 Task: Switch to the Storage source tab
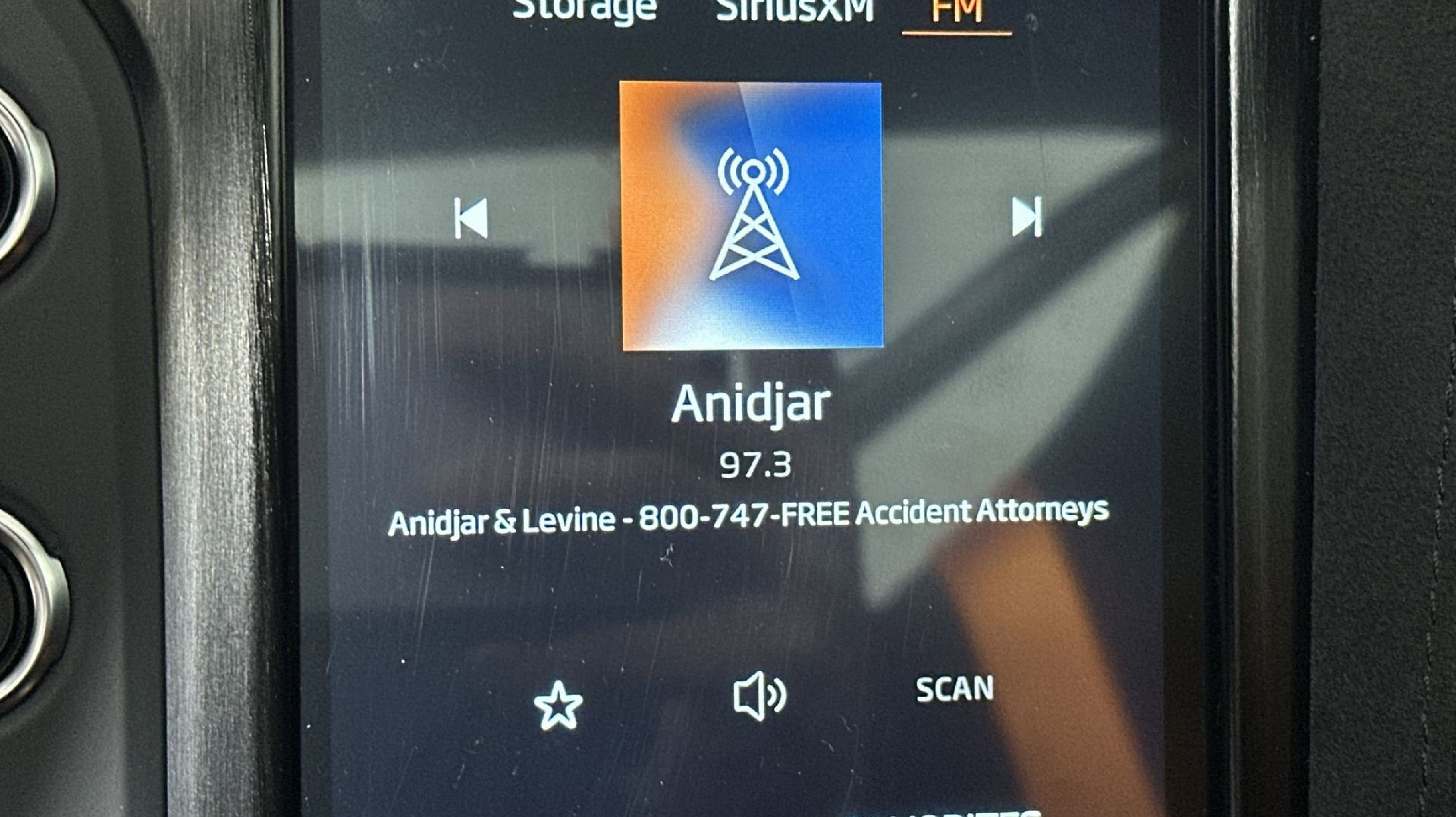coord(584,10)
